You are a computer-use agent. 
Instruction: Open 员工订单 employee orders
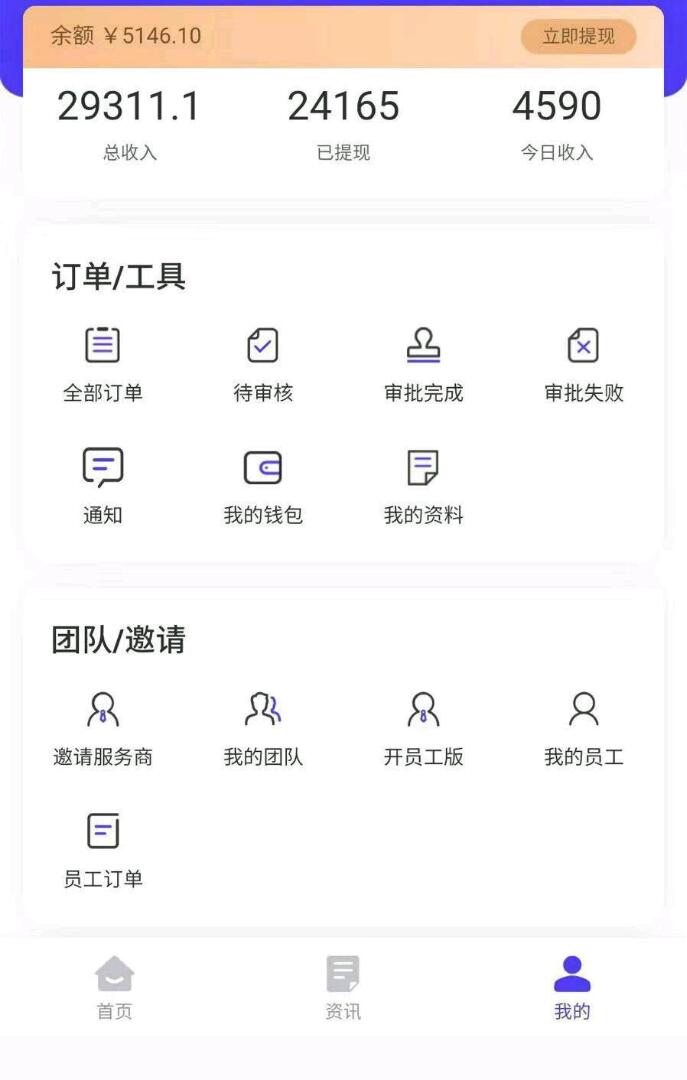[103, 850]
